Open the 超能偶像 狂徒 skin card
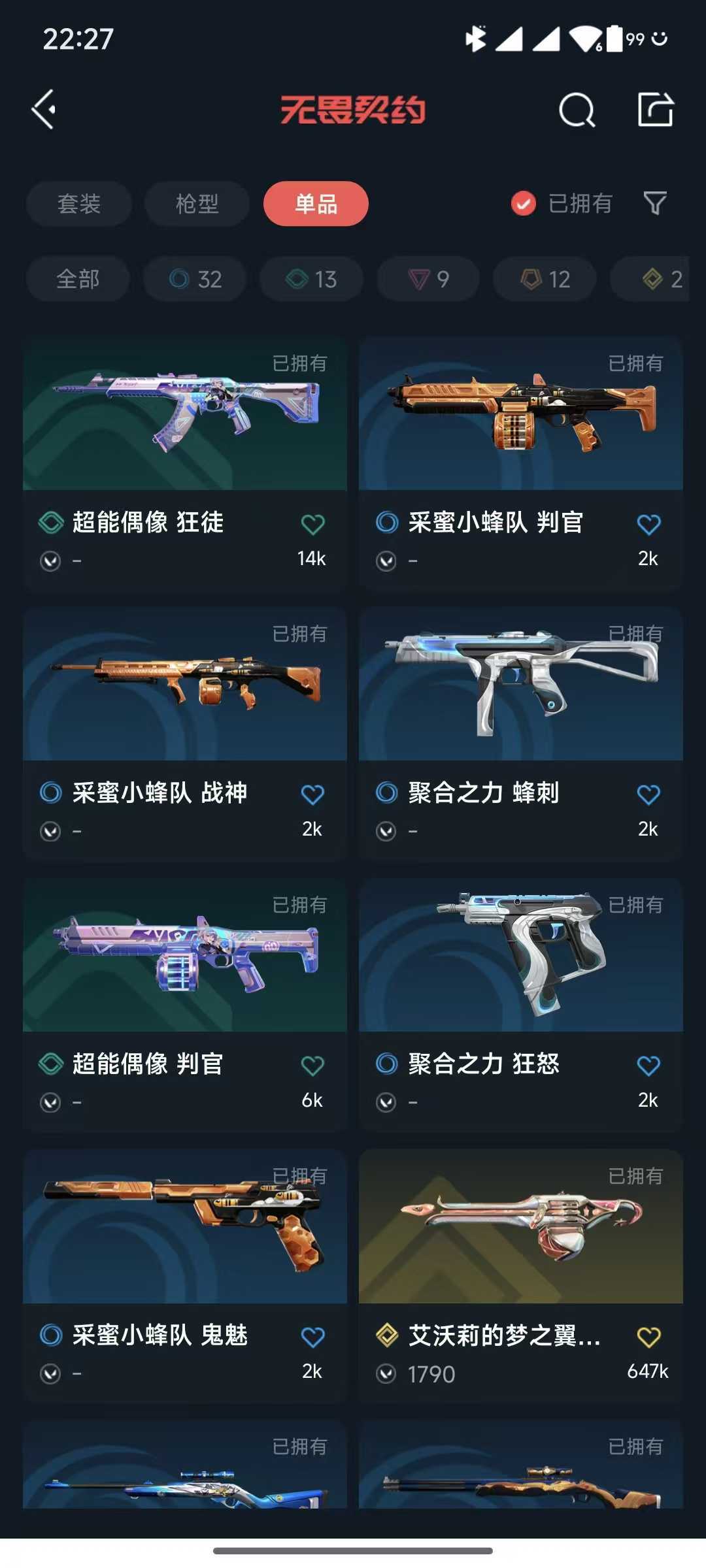The image size is (706, 1568). click(x=185, y=464)
